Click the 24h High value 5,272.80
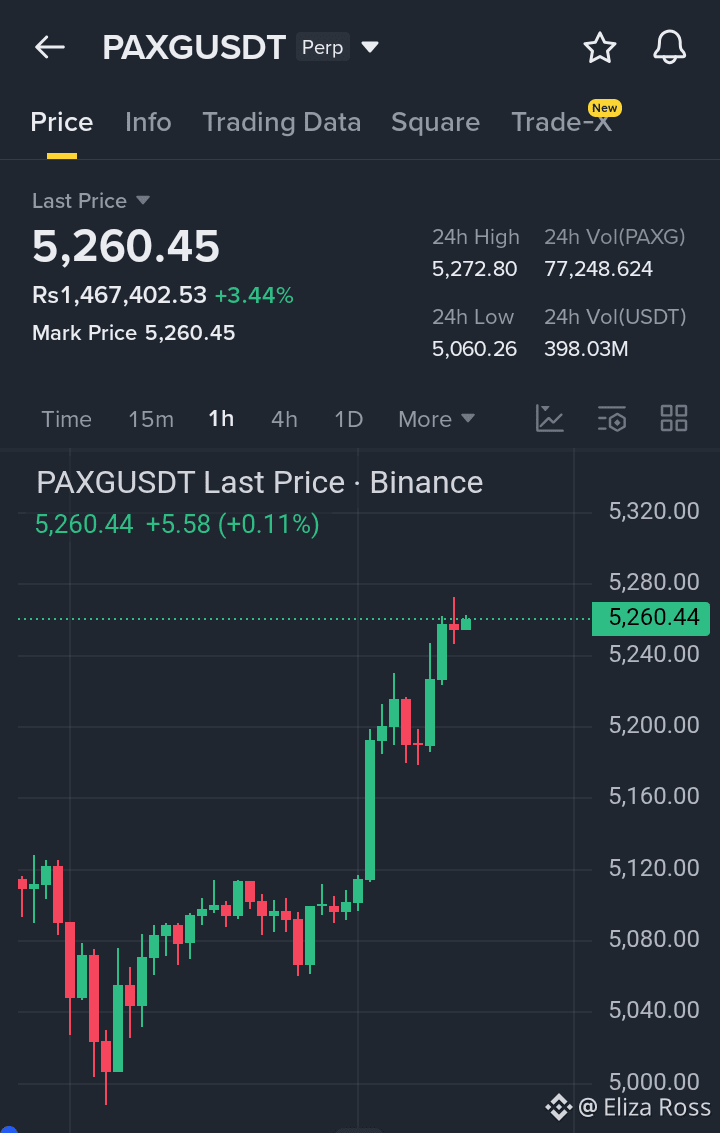 [x=474, y=269]
